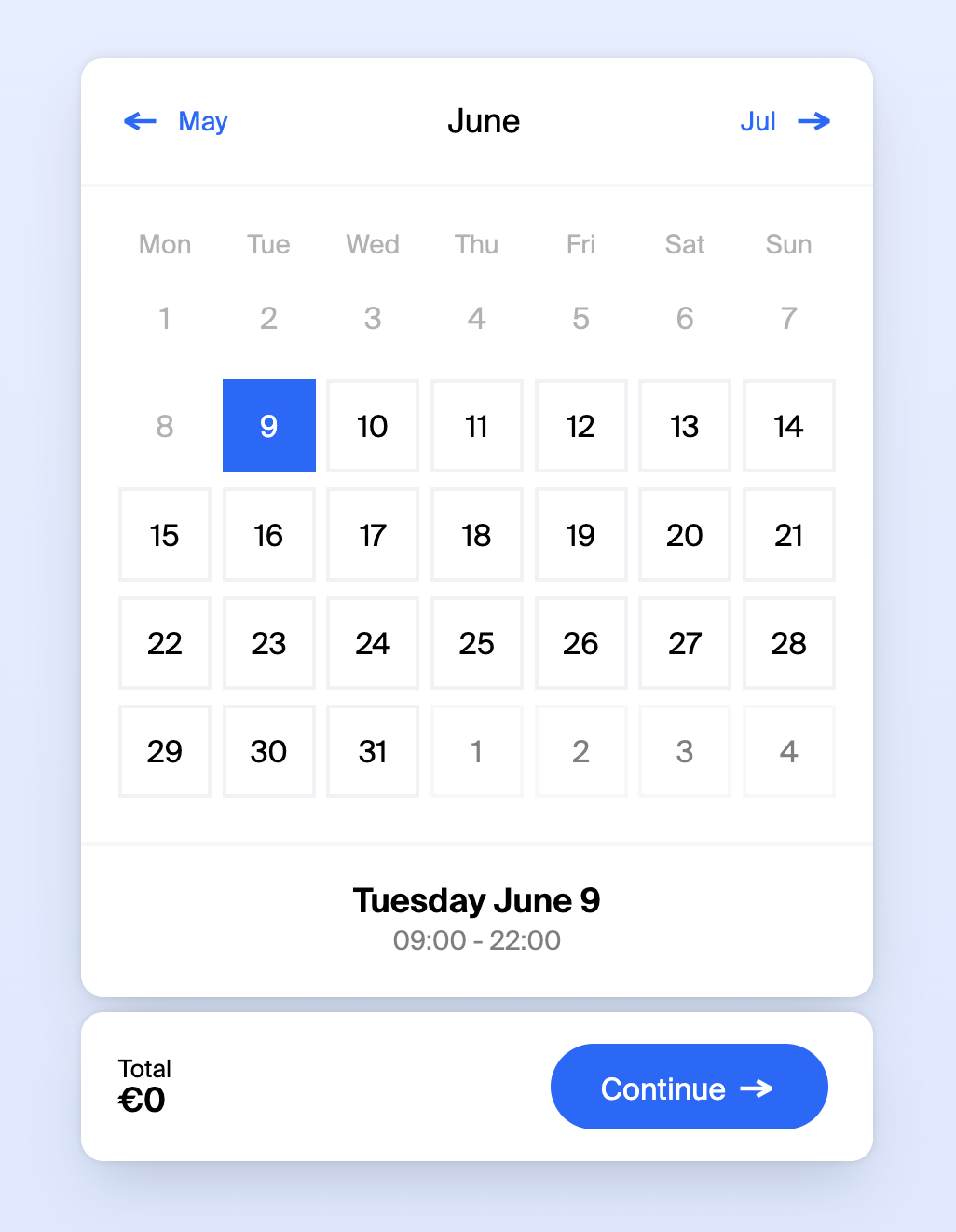Select June 10
Viewport: 956px width, 1232px height.
(x=373, y=426)
